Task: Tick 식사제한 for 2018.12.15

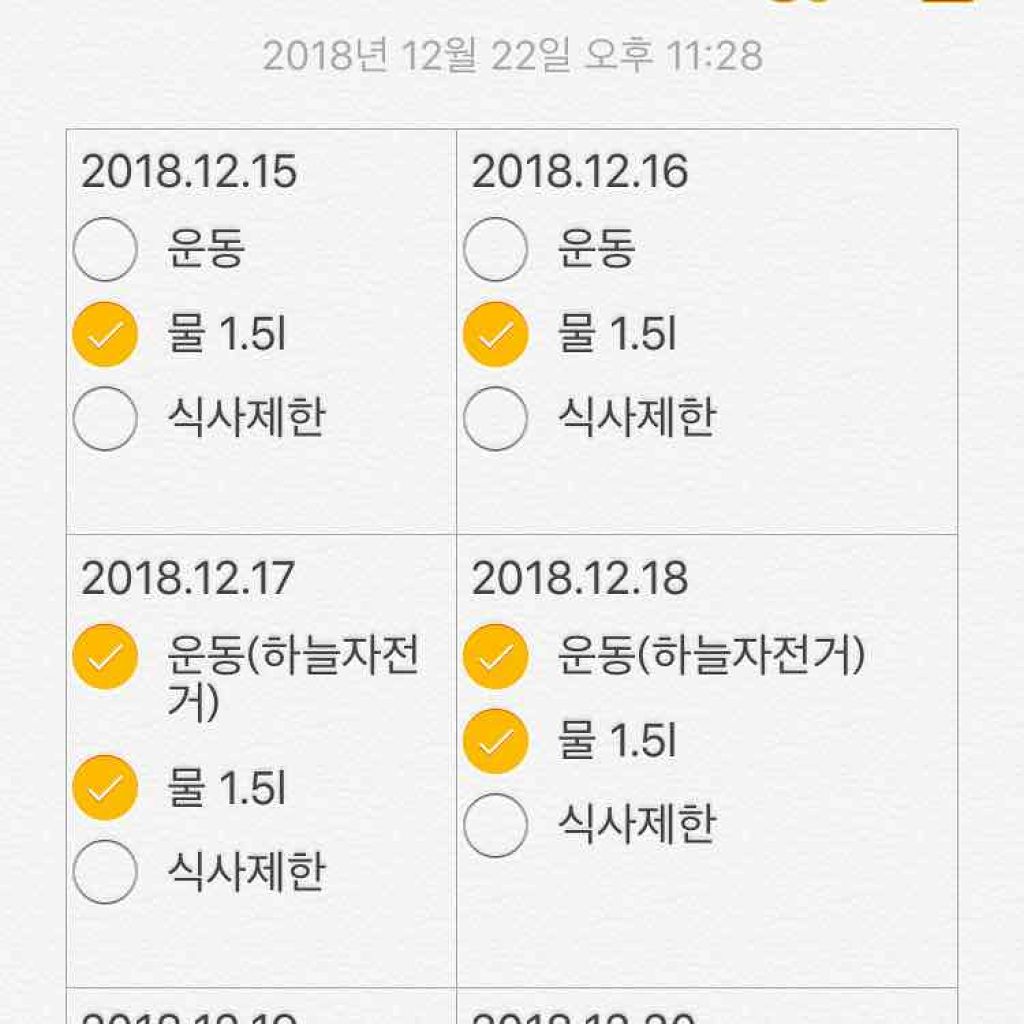Action: [x=105, y=418]
